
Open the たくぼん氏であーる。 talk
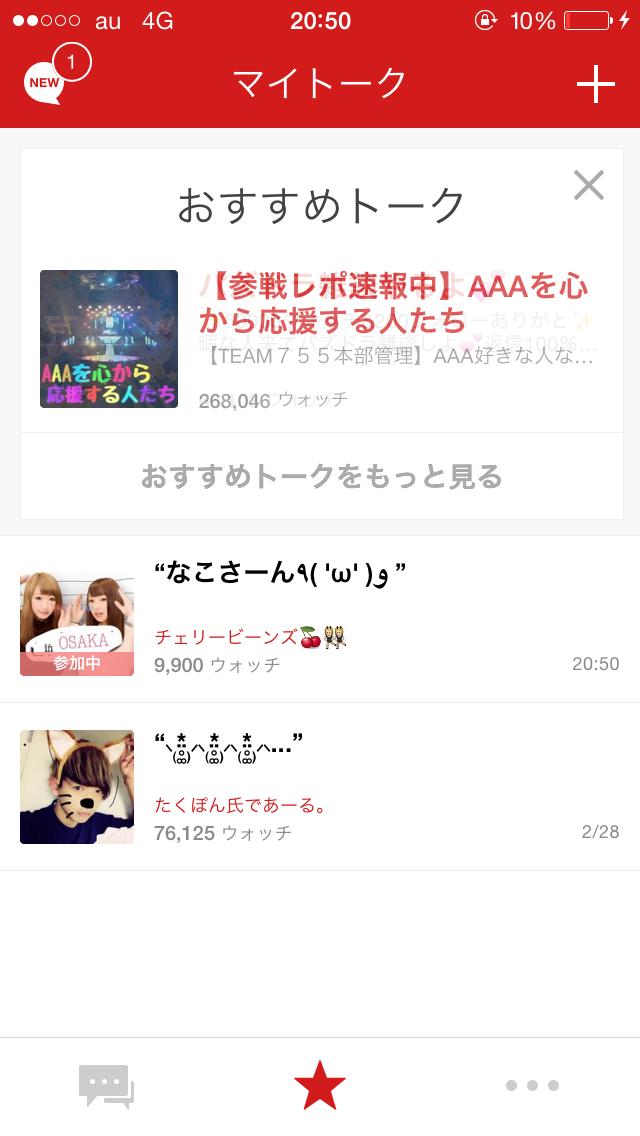point(320,786)
